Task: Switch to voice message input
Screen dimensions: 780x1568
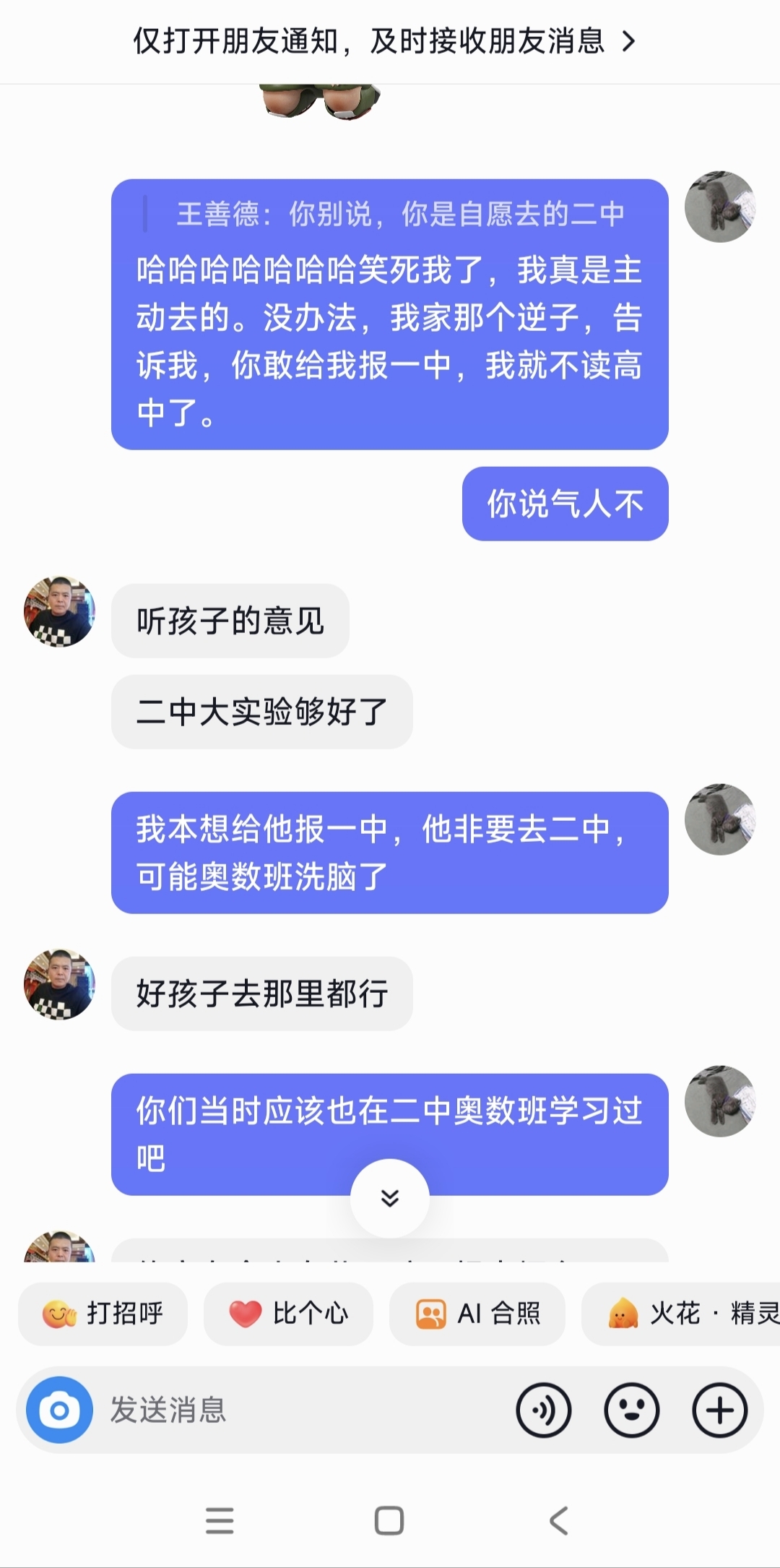Action: click(544, 1410)
